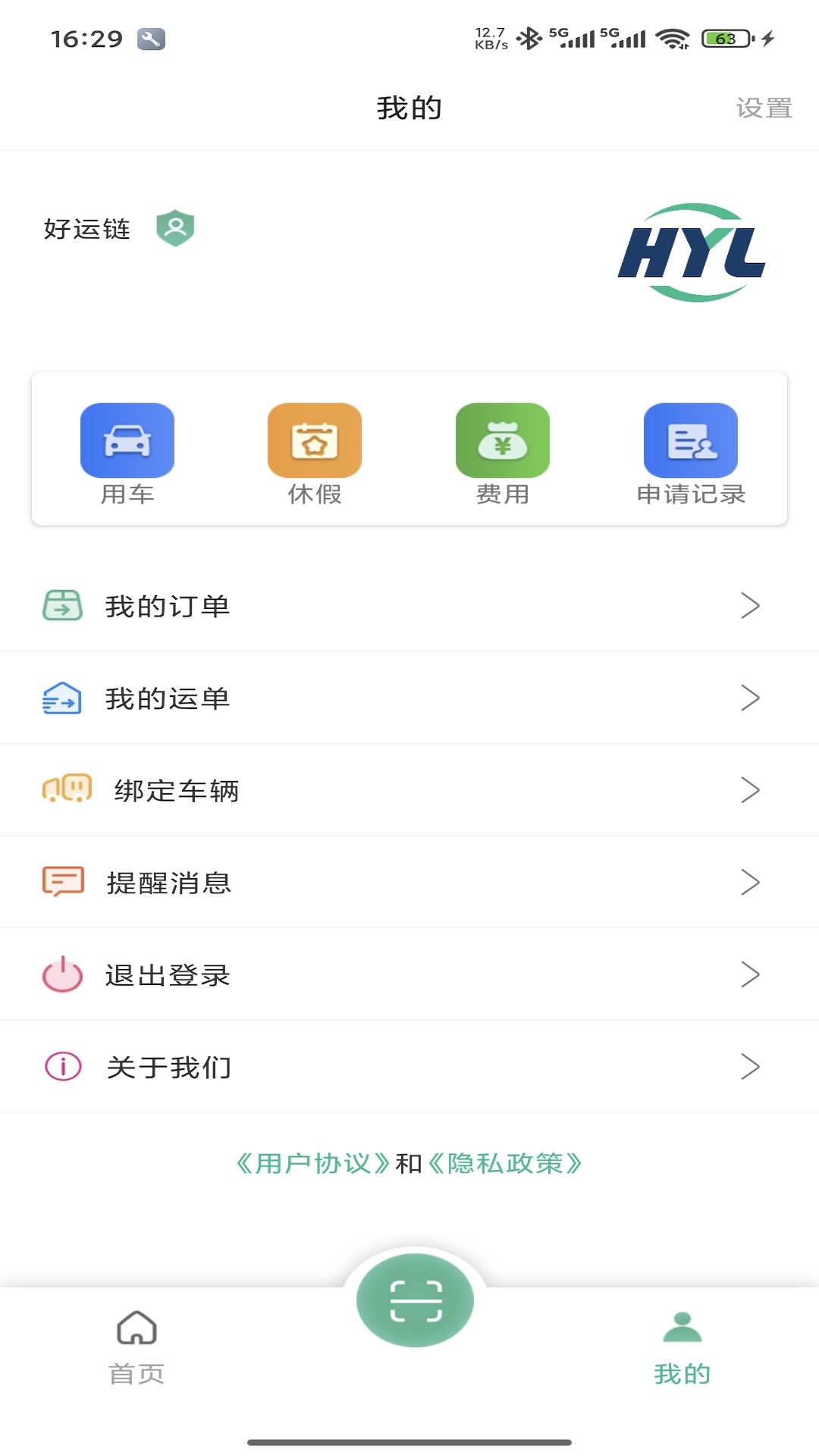Open the 用车 vehicle request icon
The width and height of the screenshot is (819, 1456).
pos(129,440)
